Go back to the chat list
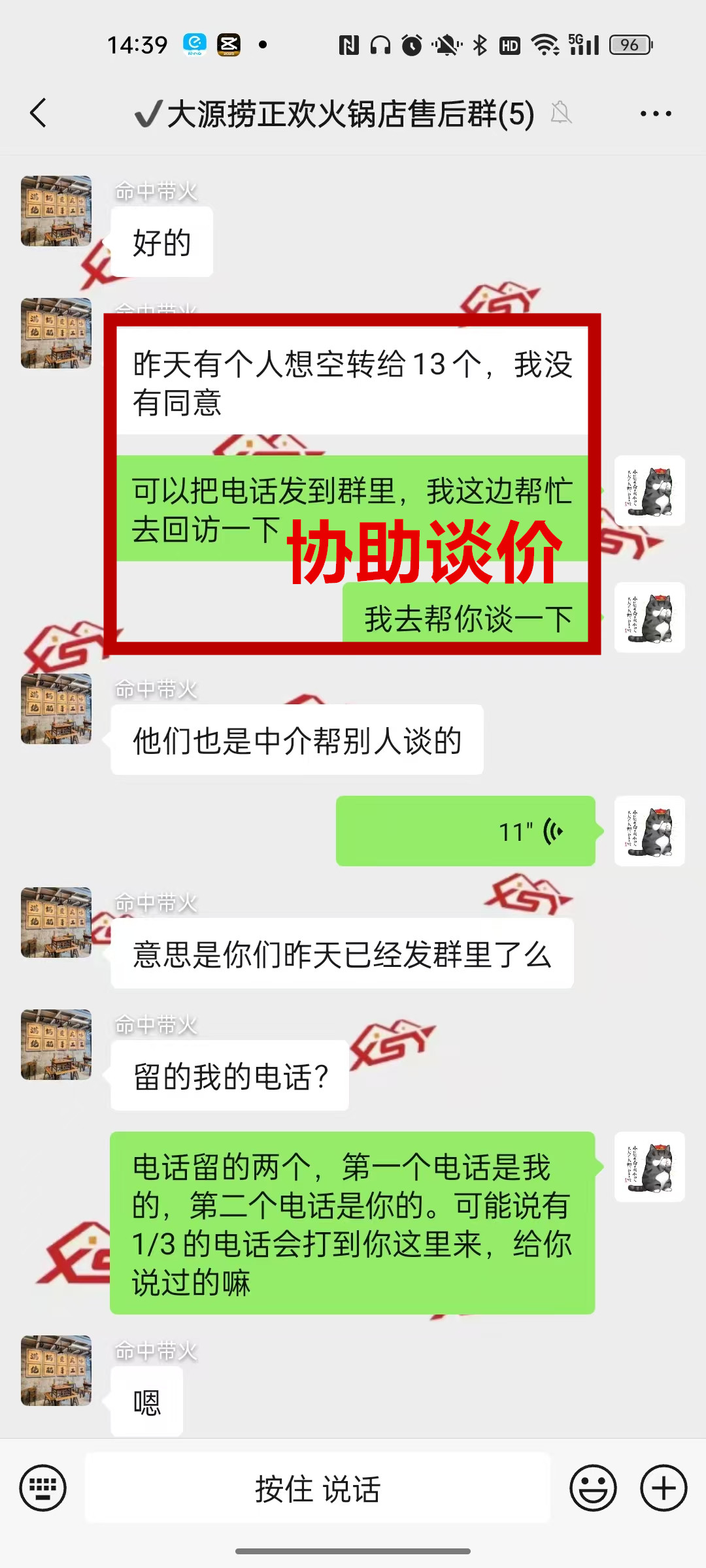This screenshot has height=1568, width=706. [39, 114]
